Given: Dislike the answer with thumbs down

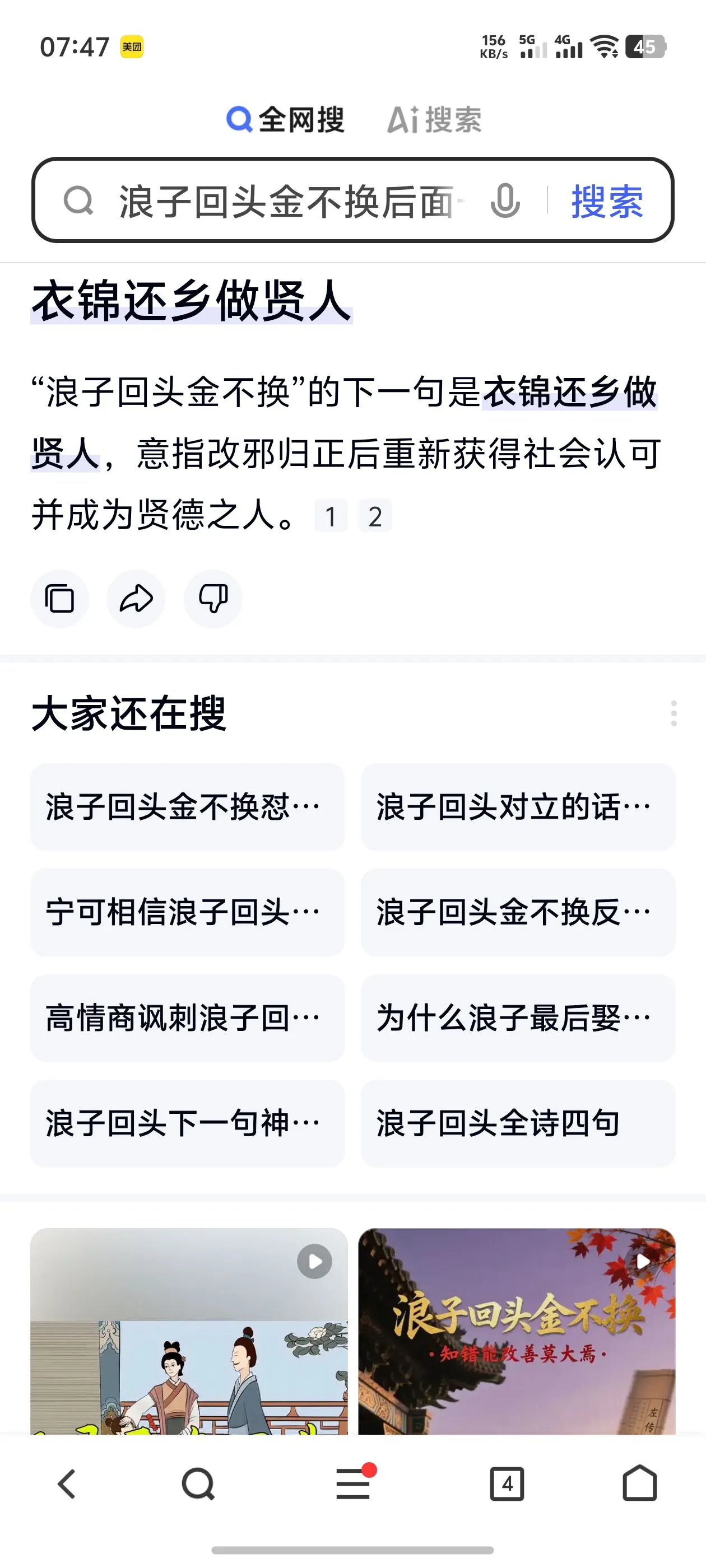Looking at the screenshot, I should tap(213, 599).
